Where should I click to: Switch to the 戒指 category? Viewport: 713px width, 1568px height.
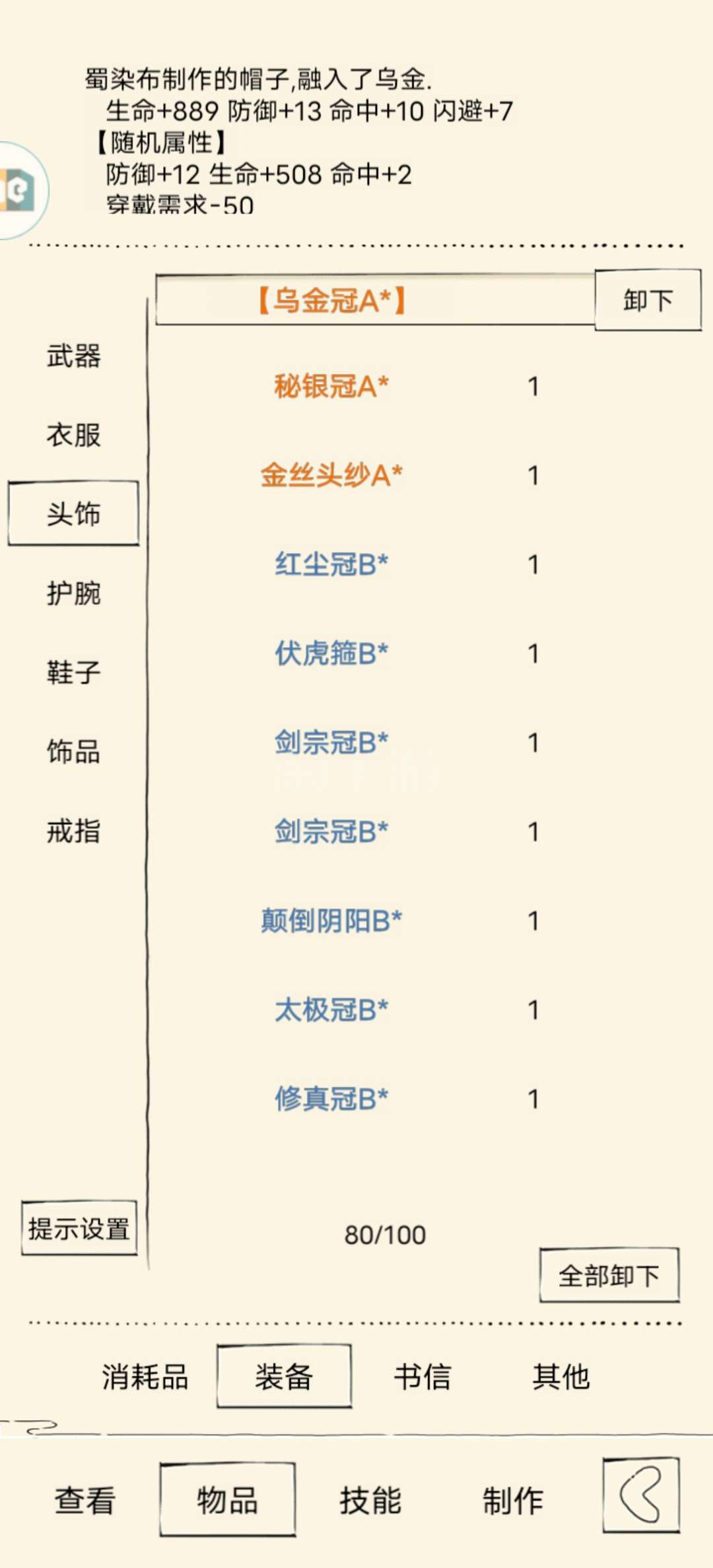pyautogui.click(x=73, y=831)
